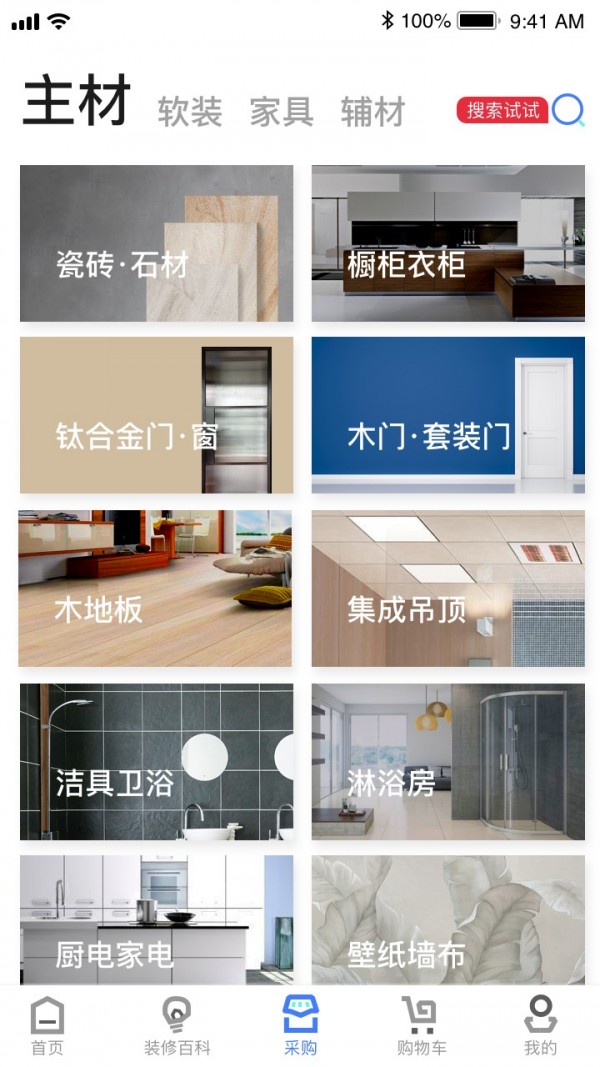View the 钛合金门·窗 category
600x1067 pixels.
coord(156,415)
